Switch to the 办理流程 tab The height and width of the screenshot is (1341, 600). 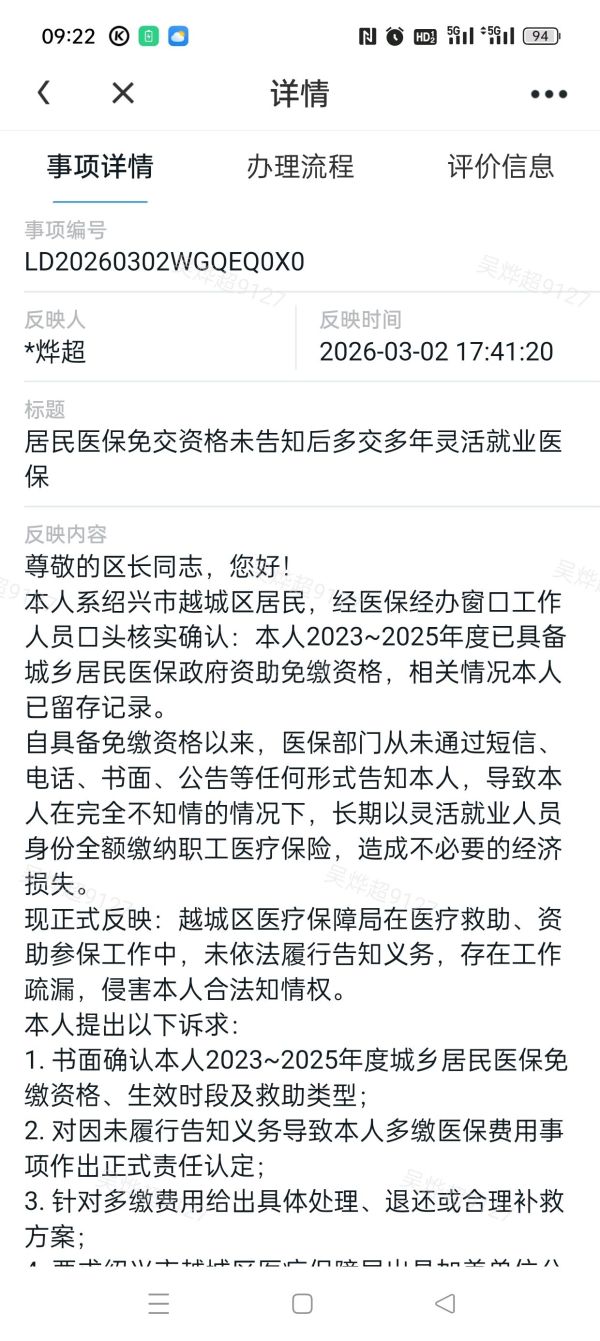300,166
